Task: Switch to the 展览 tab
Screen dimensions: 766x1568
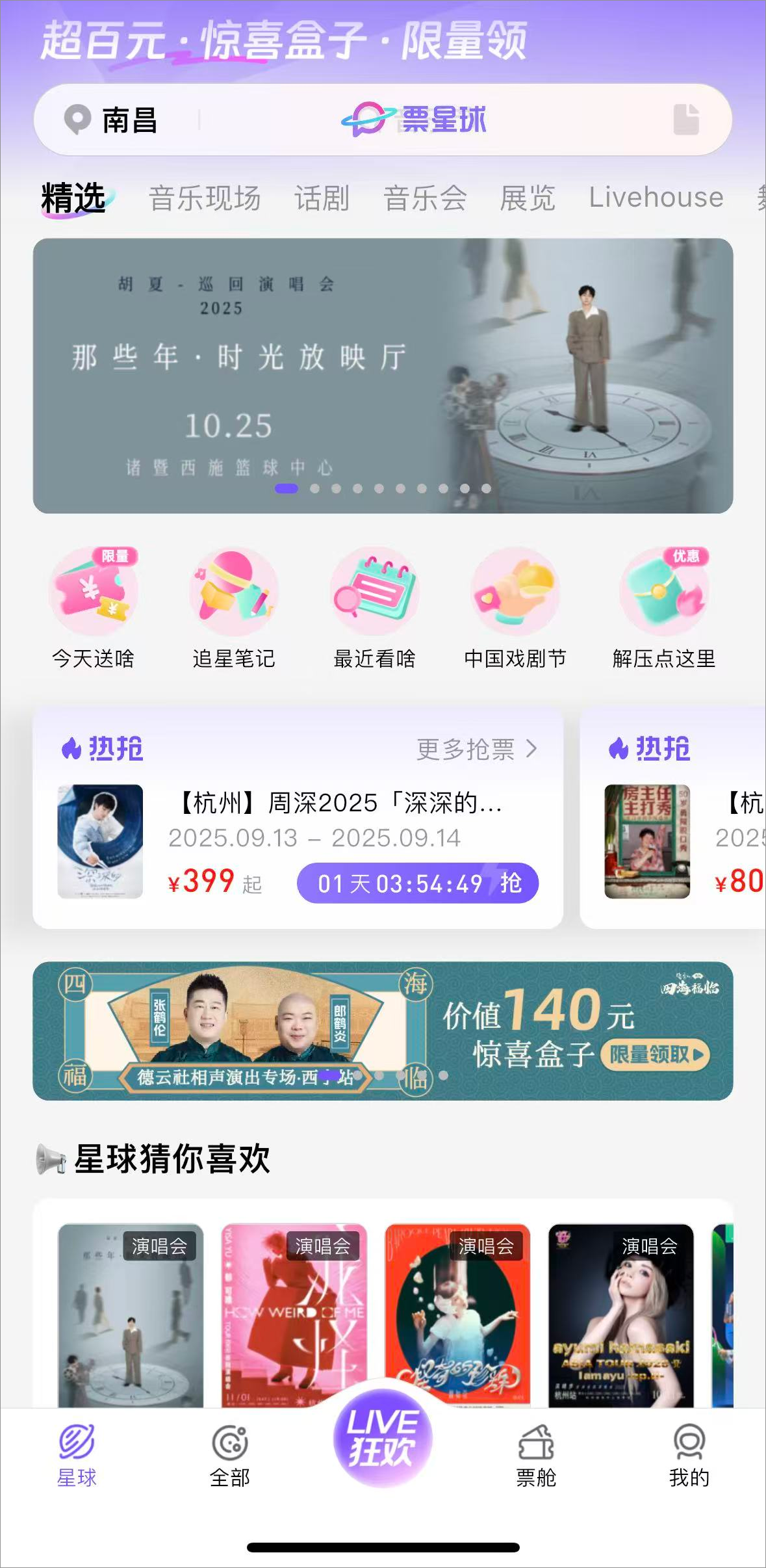Action: (527, 198)
